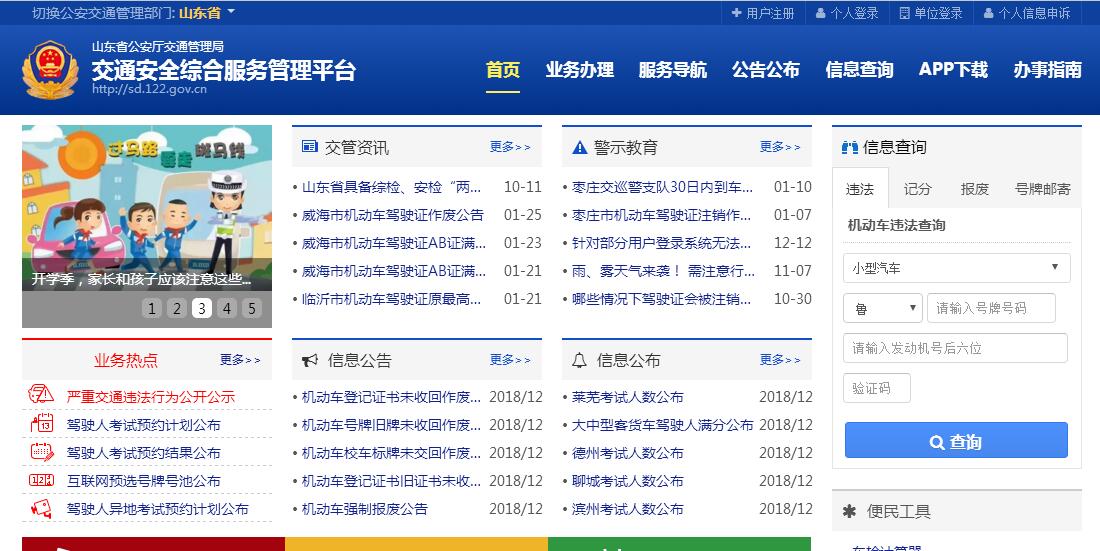The image size is (1100, 551).
Task: Go to the APP下载 tab
Action: pyautogui.click(x=953, y=70)
